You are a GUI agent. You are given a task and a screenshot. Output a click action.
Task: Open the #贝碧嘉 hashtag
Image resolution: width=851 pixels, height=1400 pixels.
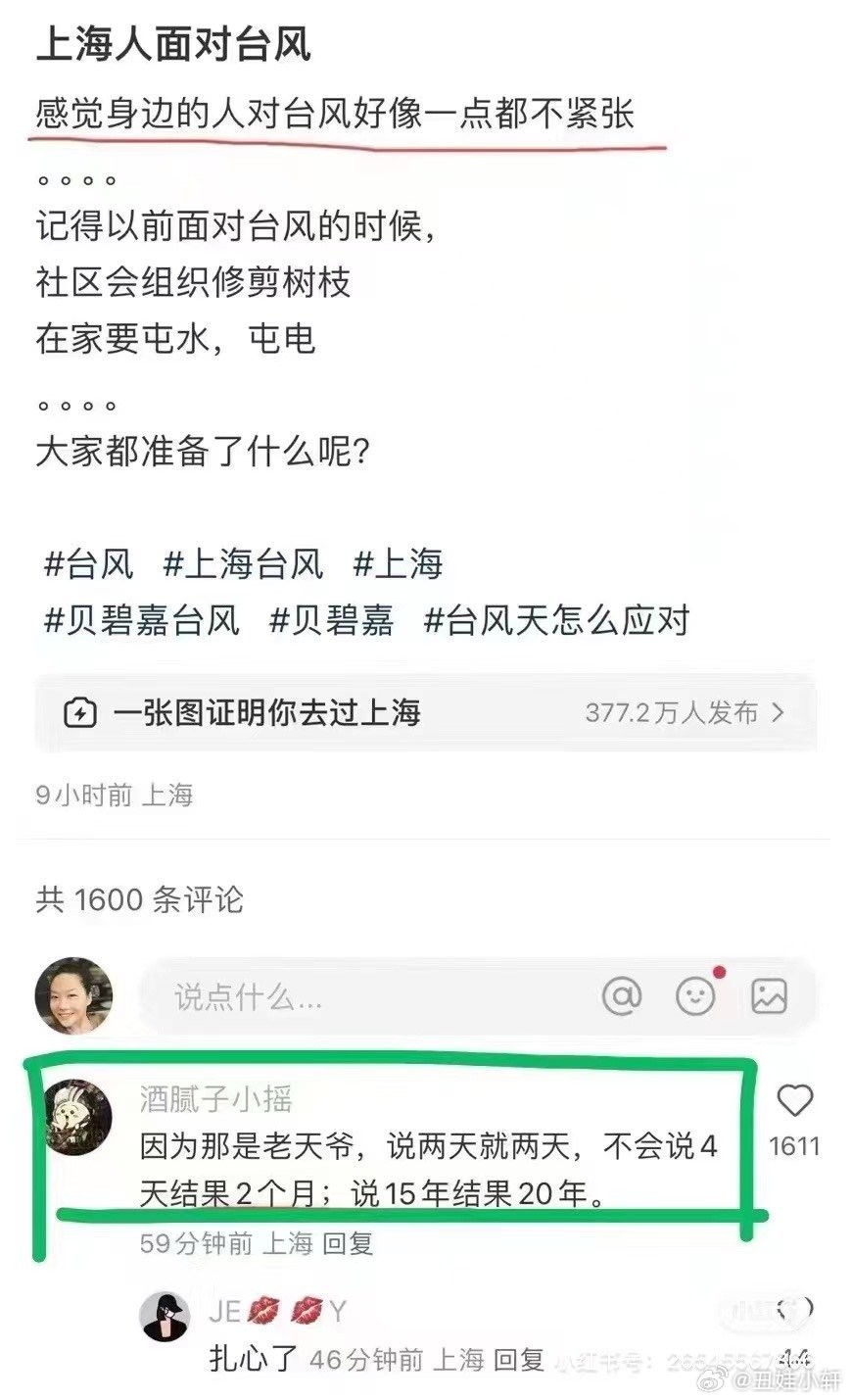[332, 620]
